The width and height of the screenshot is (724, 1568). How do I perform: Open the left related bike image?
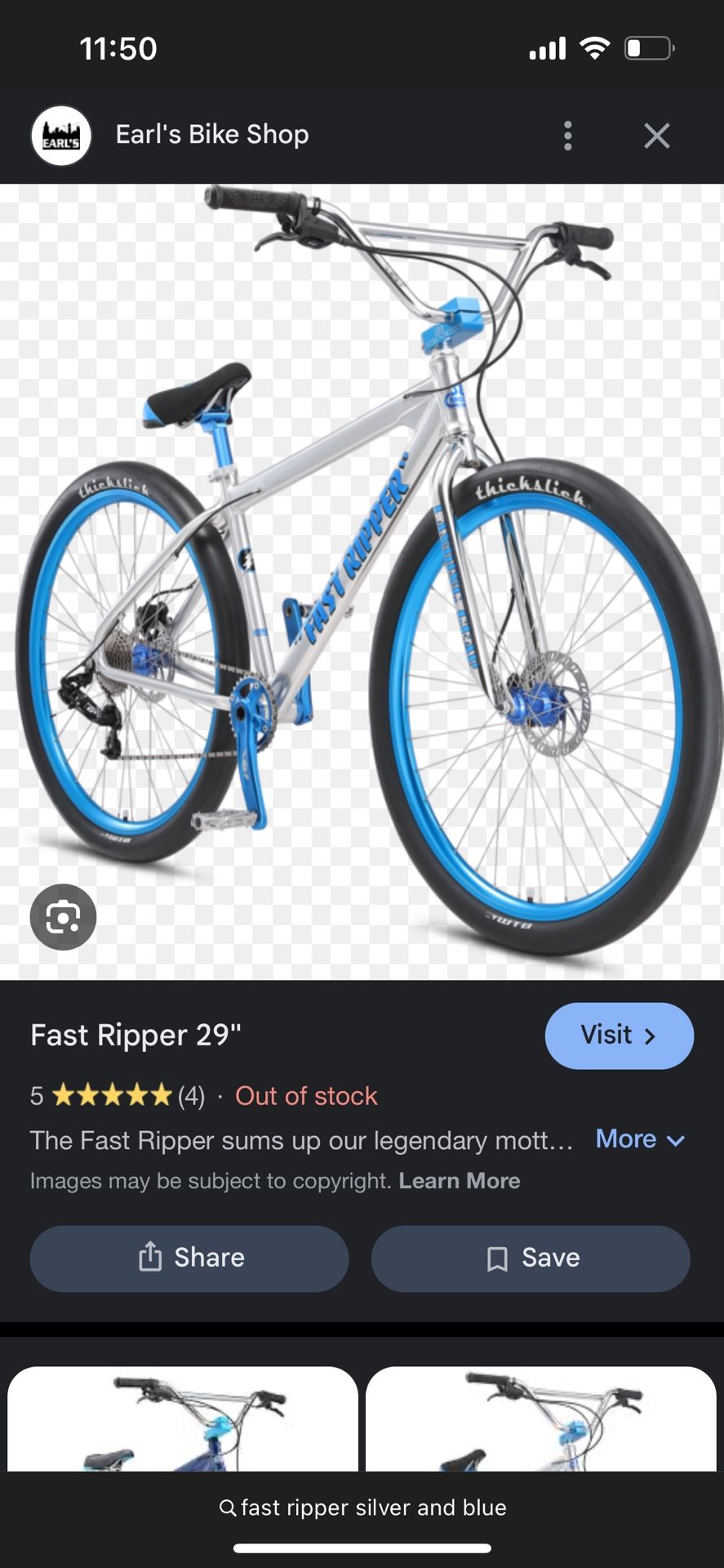coord(183,1419)
